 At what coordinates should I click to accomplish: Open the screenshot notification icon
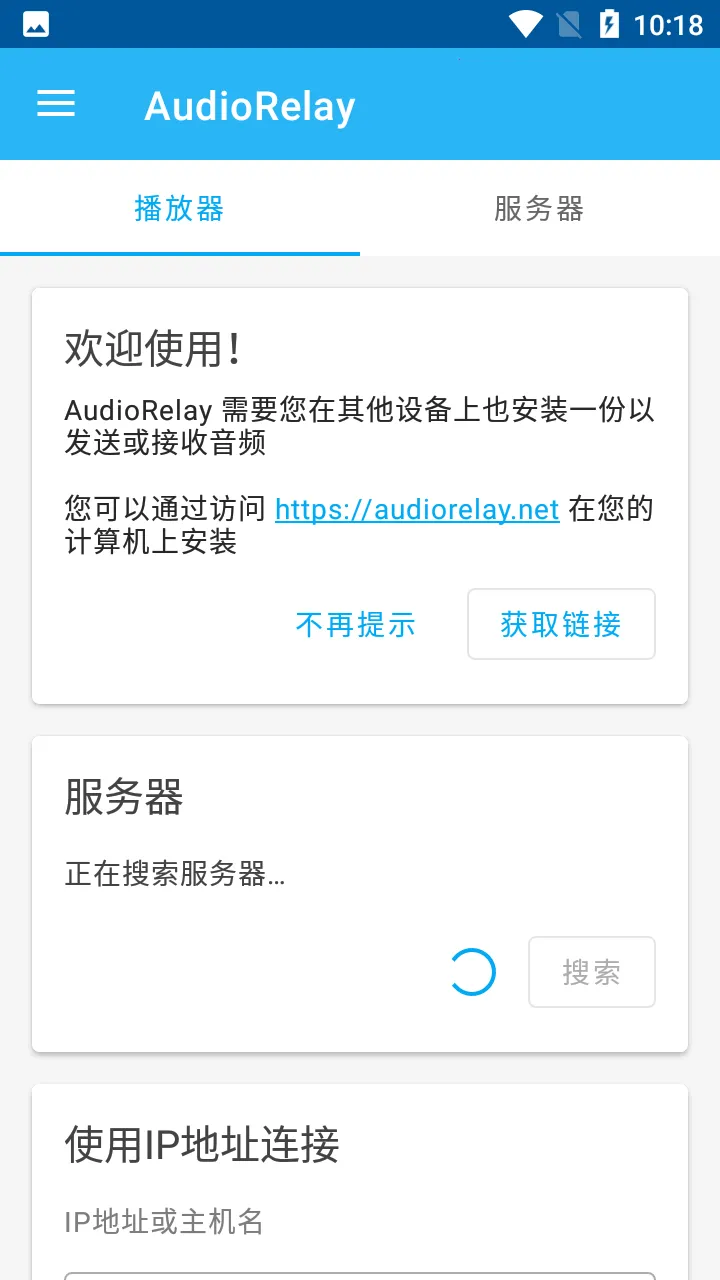pos(36,21)
